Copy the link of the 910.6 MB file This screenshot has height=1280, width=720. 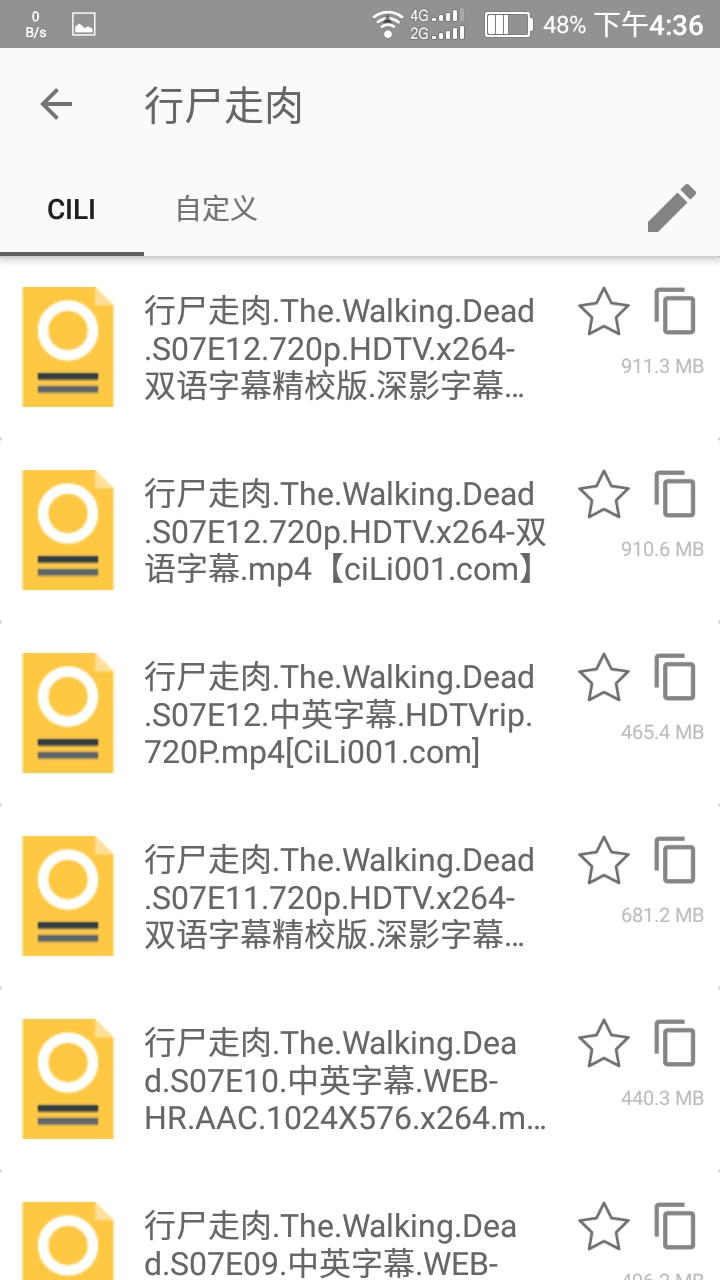point(675,494)
